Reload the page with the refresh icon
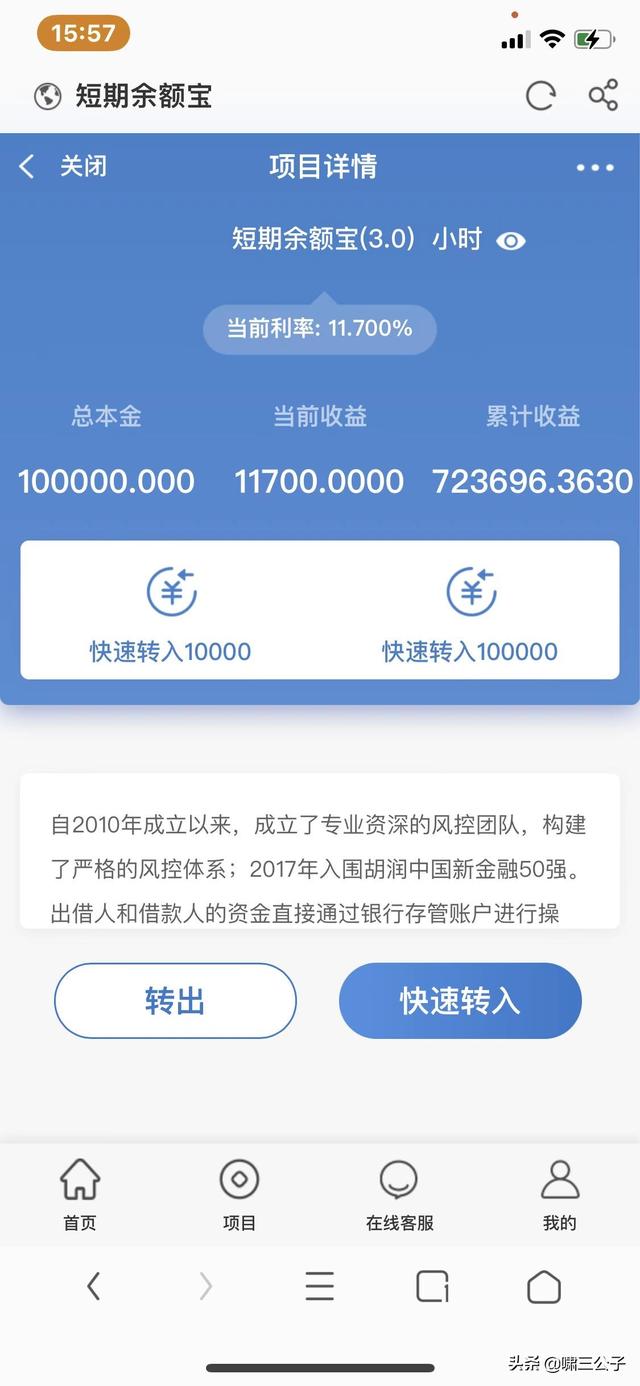 pos(541,96)
